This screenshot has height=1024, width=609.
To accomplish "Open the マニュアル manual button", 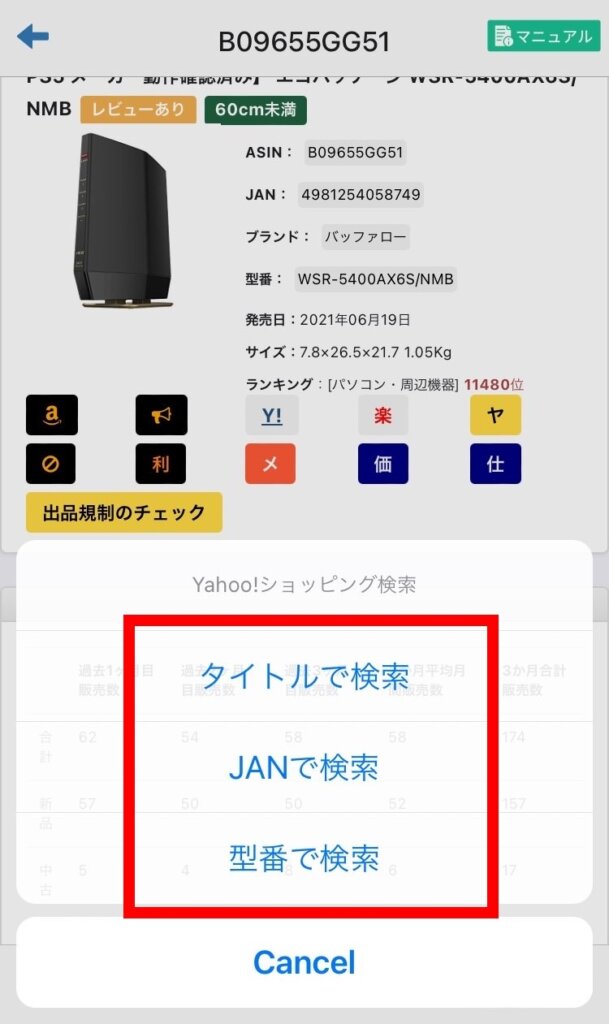I will [x=543, y=37].
